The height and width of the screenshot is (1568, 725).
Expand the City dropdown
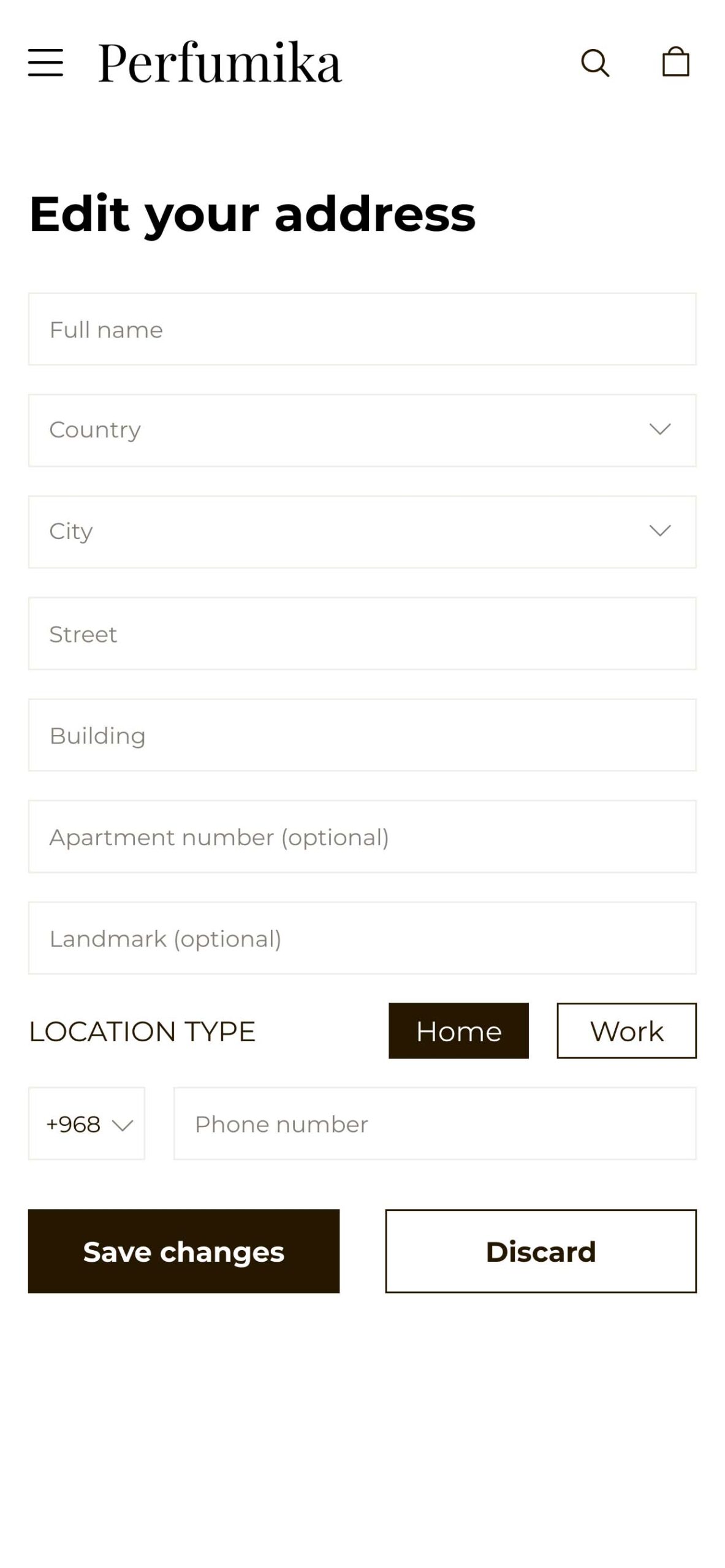tap(362, 532)
